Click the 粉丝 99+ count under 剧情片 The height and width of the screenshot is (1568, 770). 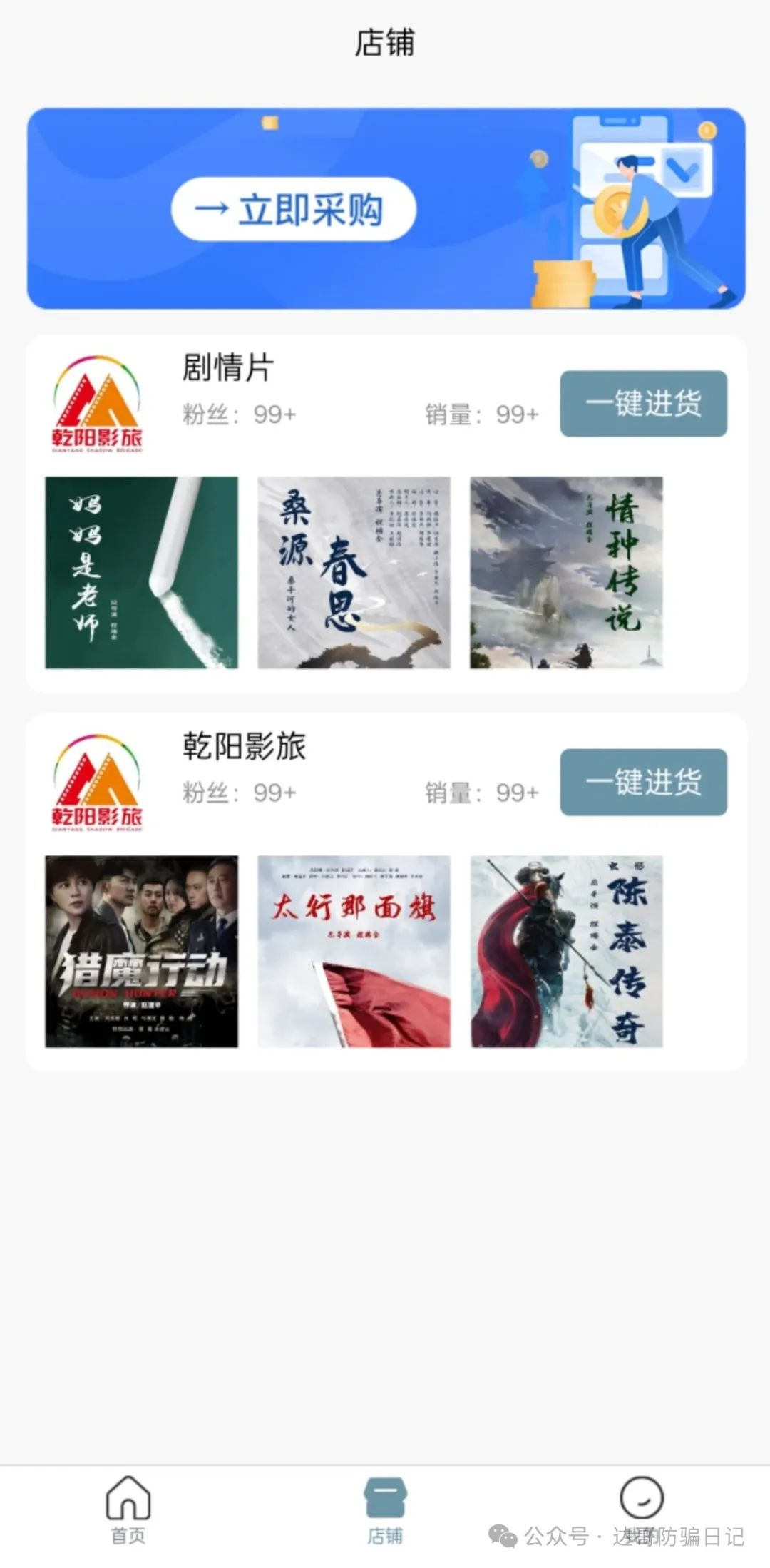pos(237,415)
